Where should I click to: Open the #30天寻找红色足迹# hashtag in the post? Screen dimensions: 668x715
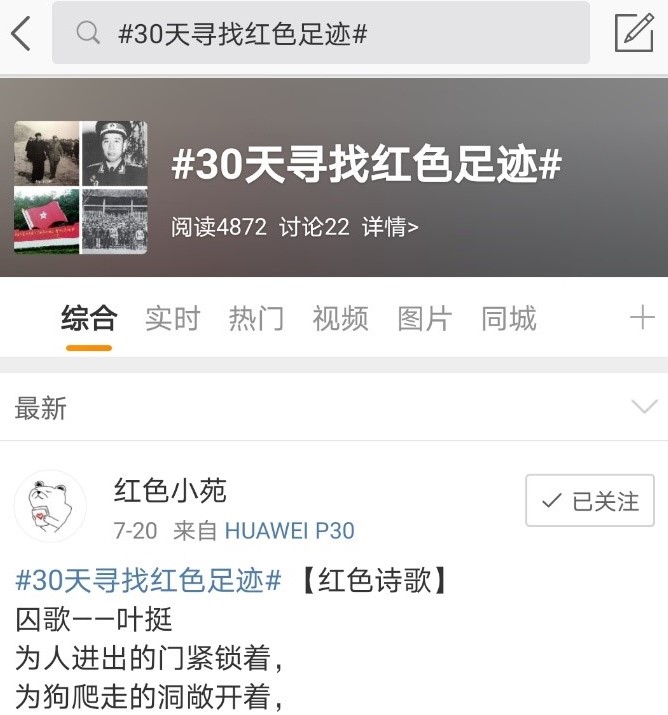[148, 581]
